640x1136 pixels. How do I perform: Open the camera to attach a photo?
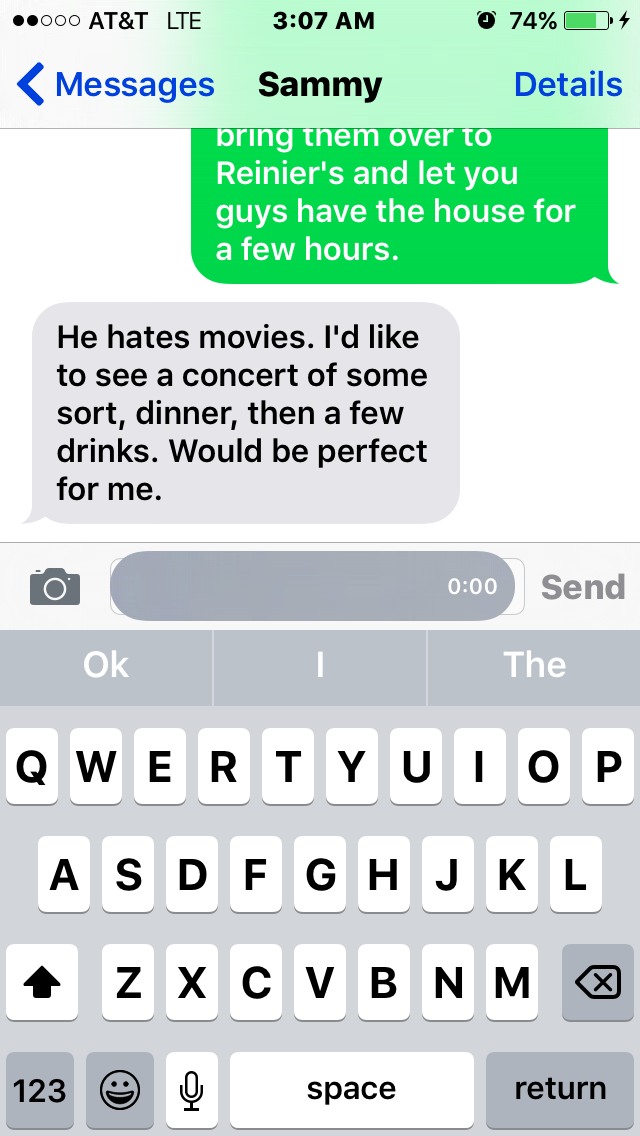click(x=55, y=586)
